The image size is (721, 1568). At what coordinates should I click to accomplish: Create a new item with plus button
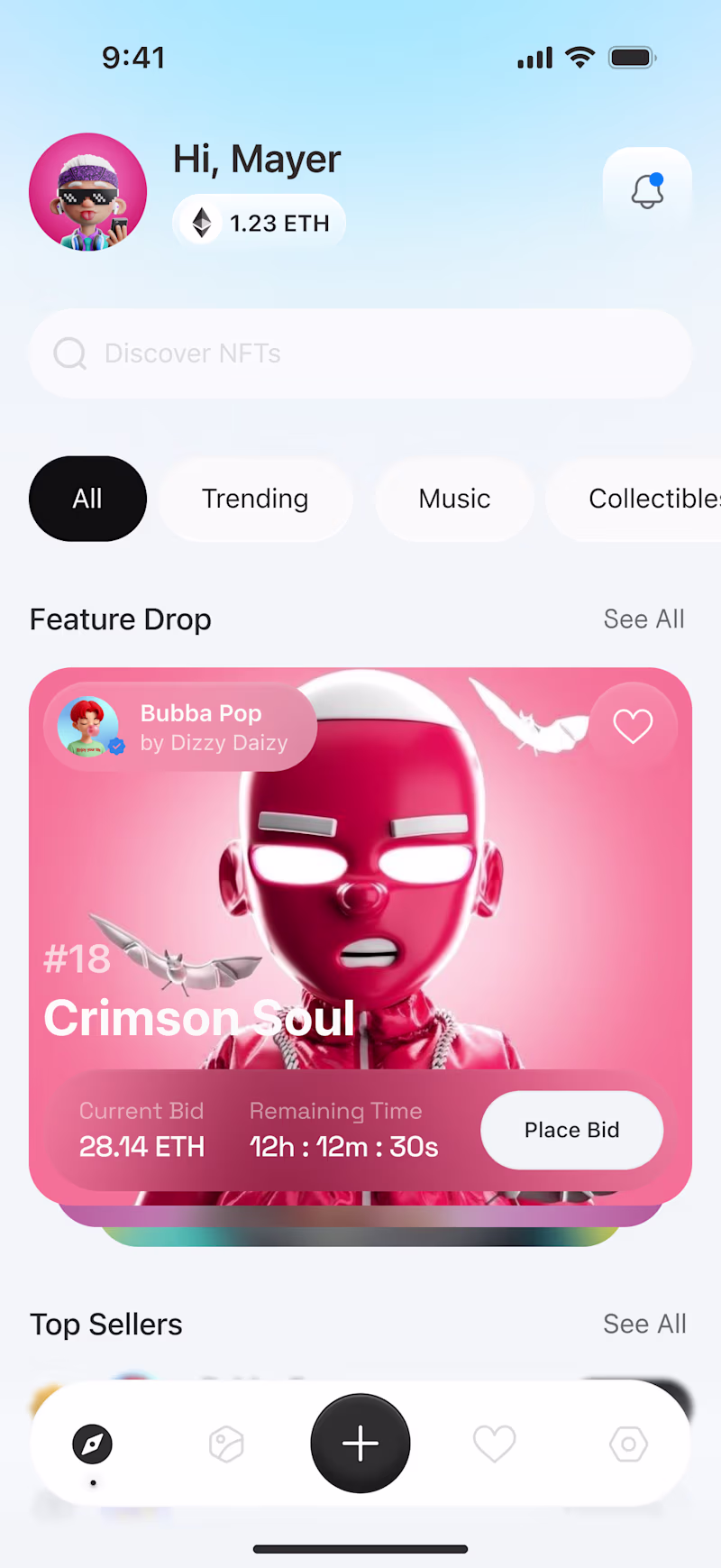coord(360,1444)
